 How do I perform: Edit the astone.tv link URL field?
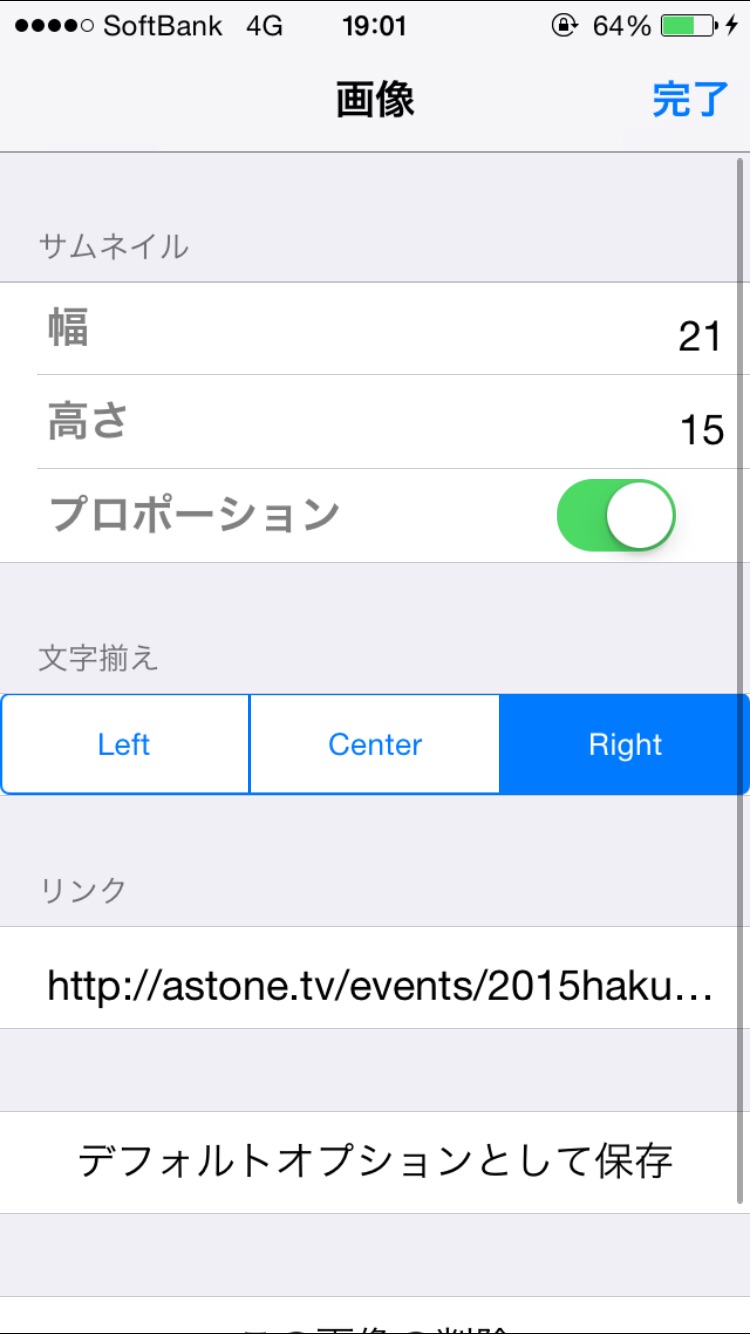pyautogui.click(x=380, y=987)
